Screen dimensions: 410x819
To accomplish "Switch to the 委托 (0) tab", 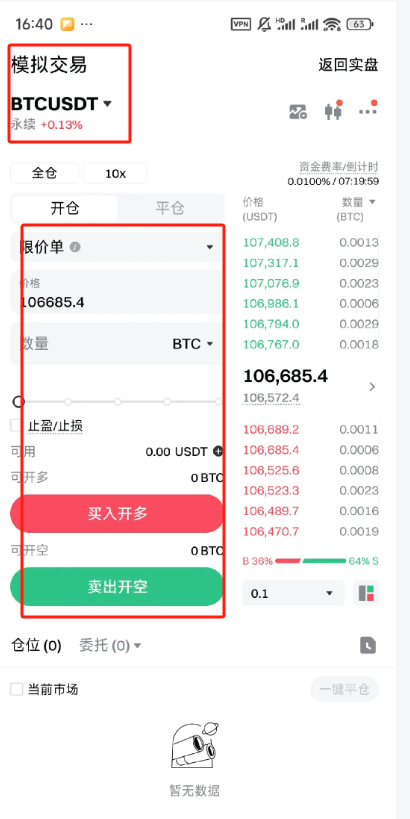I will 110,646.
